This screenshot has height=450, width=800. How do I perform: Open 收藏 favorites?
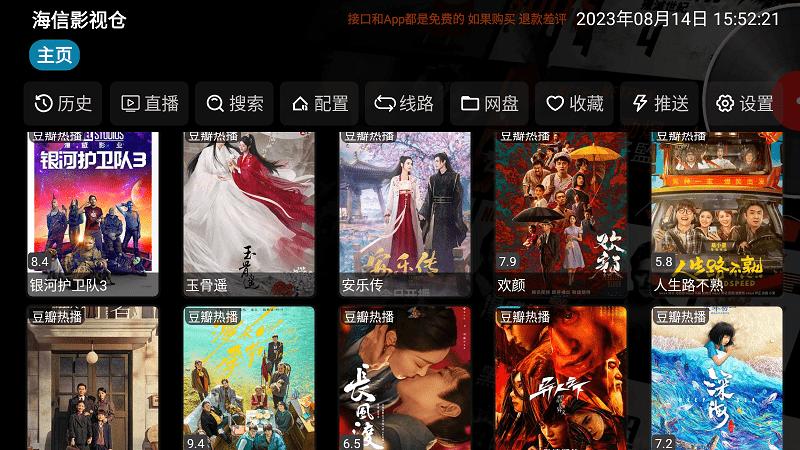575,103
